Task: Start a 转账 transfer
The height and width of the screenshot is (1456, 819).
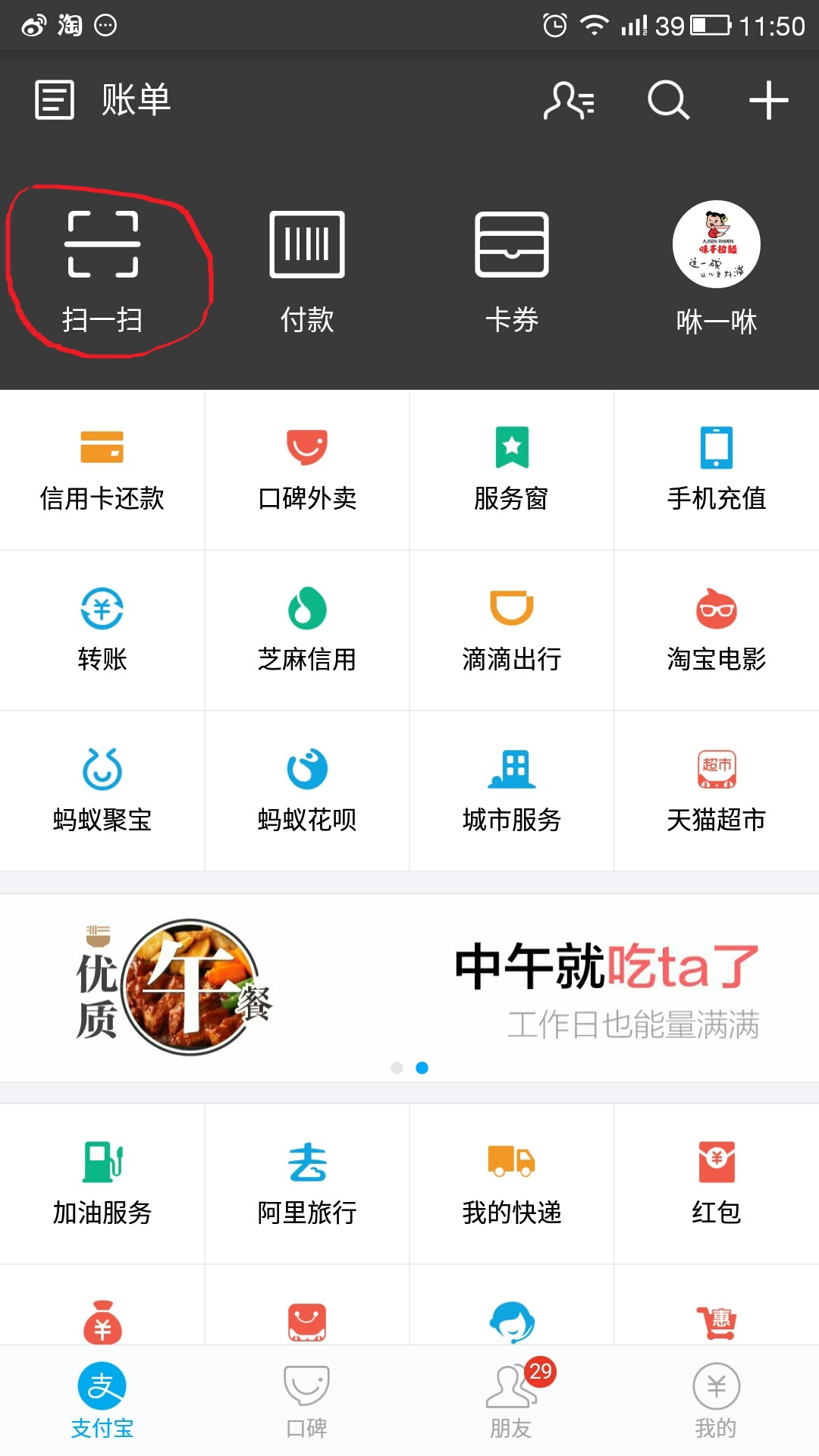Action: click(102, 630)
